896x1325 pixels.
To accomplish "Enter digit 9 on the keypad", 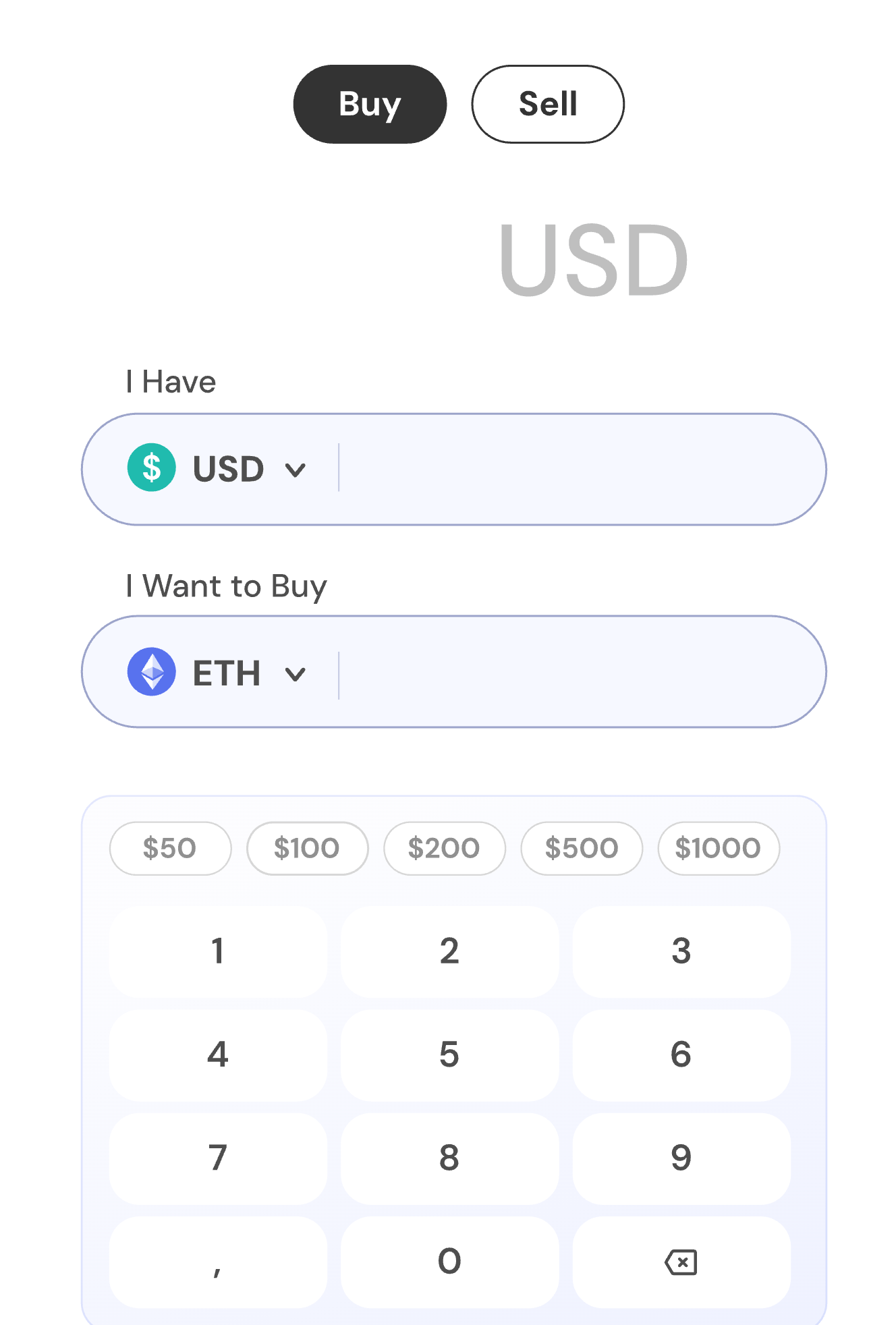I will tap(681, 1158).
